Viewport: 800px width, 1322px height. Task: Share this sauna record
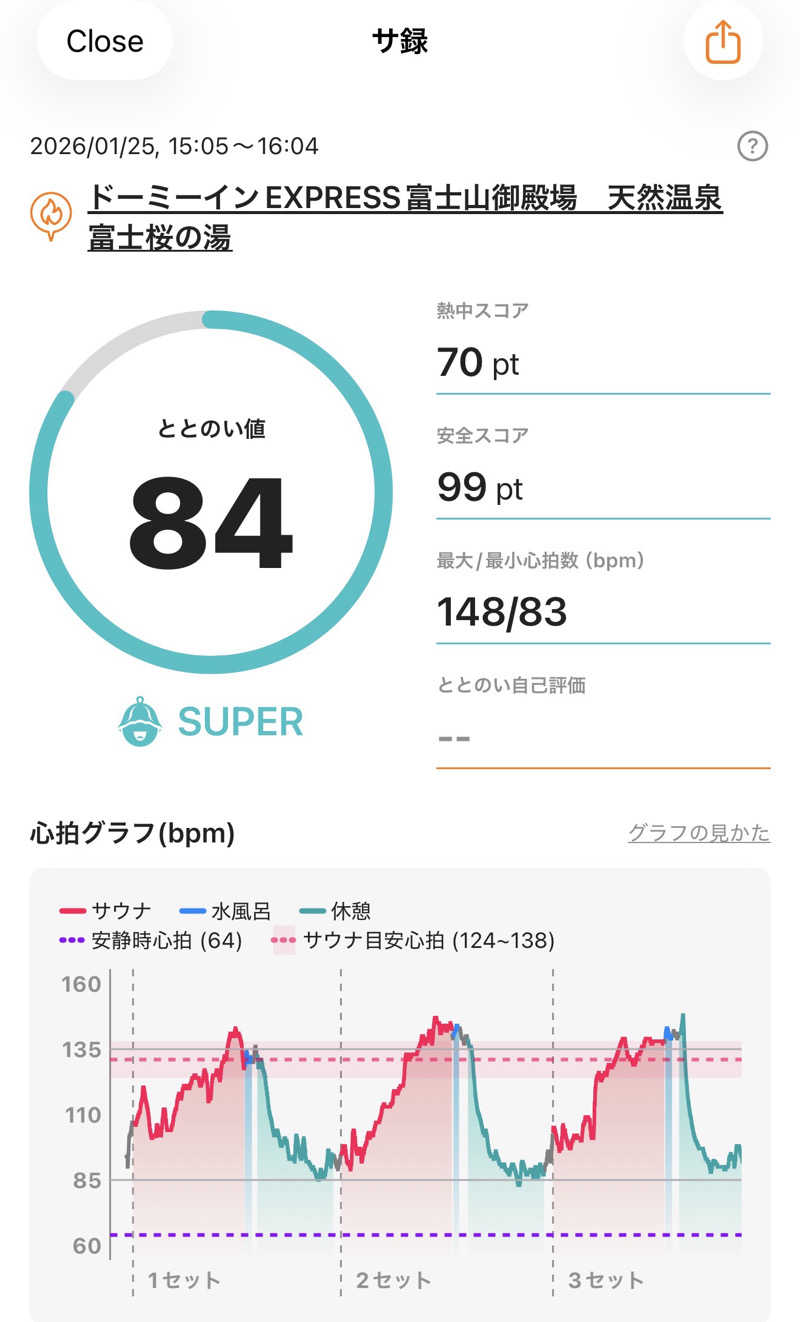click(x=723, y=42)
